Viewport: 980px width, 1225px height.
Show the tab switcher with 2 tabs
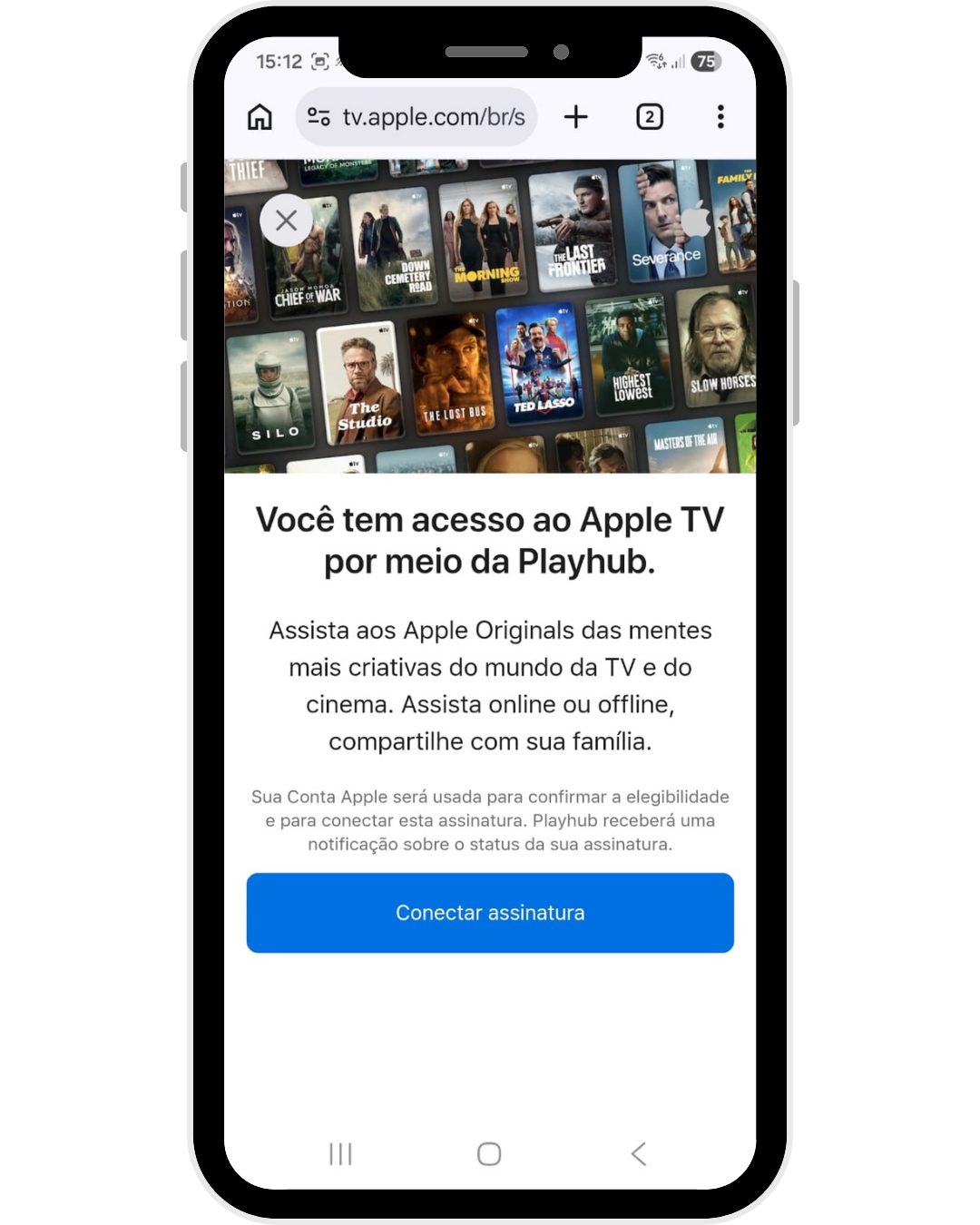point(649,117)
